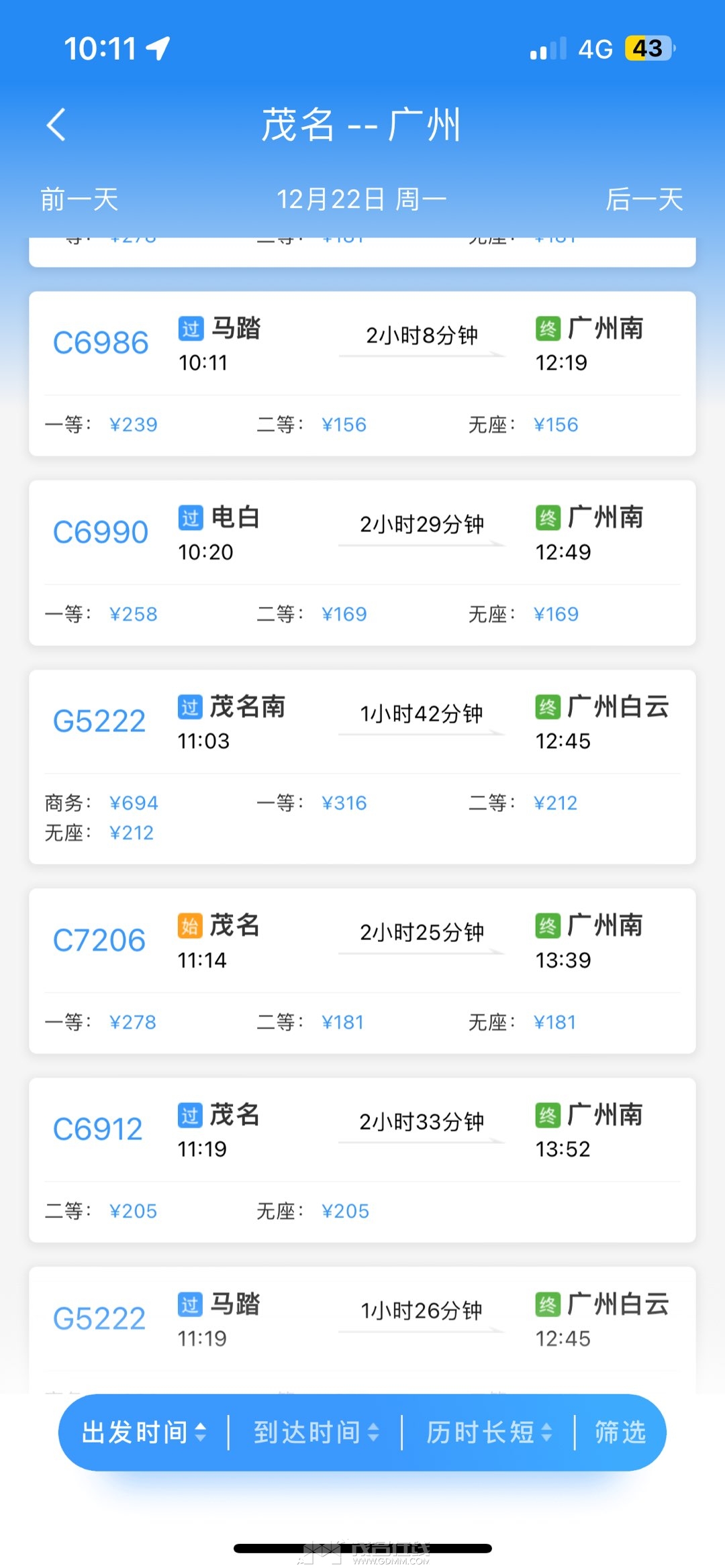
Task: Sort by trip duration (历时长短)
Action: point(489,1432)
